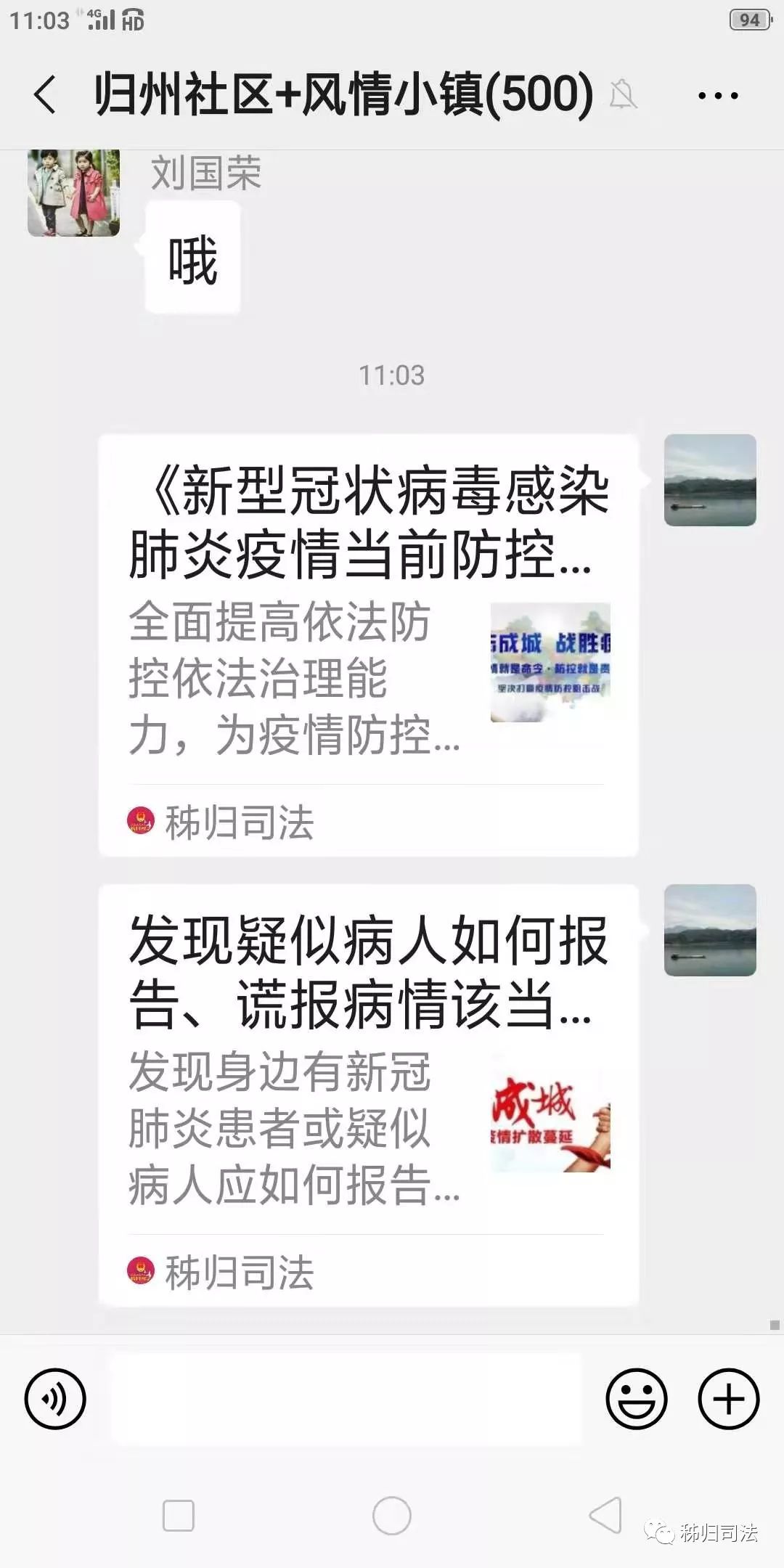Open the emoji sticker panel
This screenshot has height=1568, width=784.
click(636, 1398)
